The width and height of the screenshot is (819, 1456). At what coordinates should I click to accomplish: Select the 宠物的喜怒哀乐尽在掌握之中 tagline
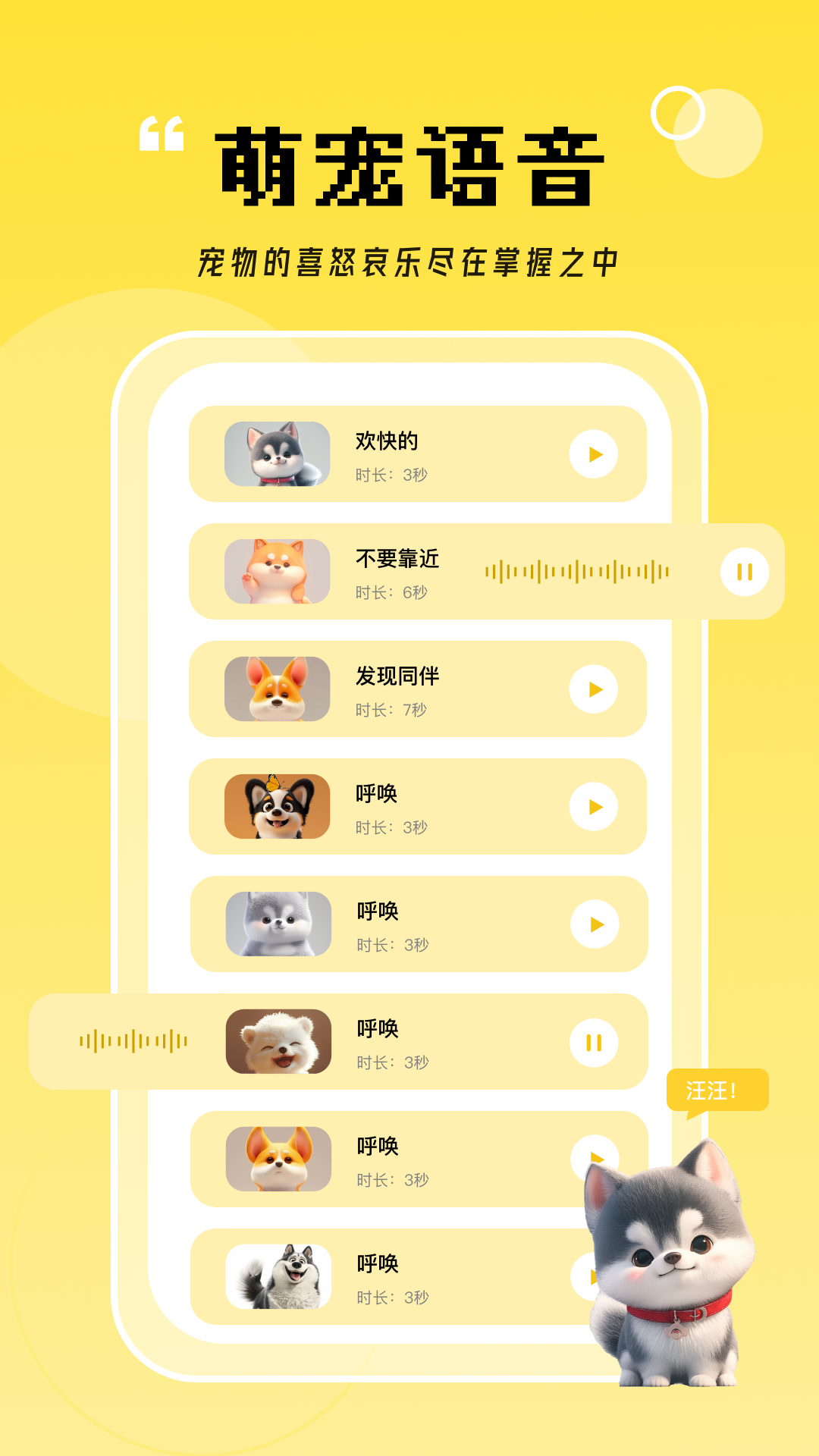[x=409, y=259]
